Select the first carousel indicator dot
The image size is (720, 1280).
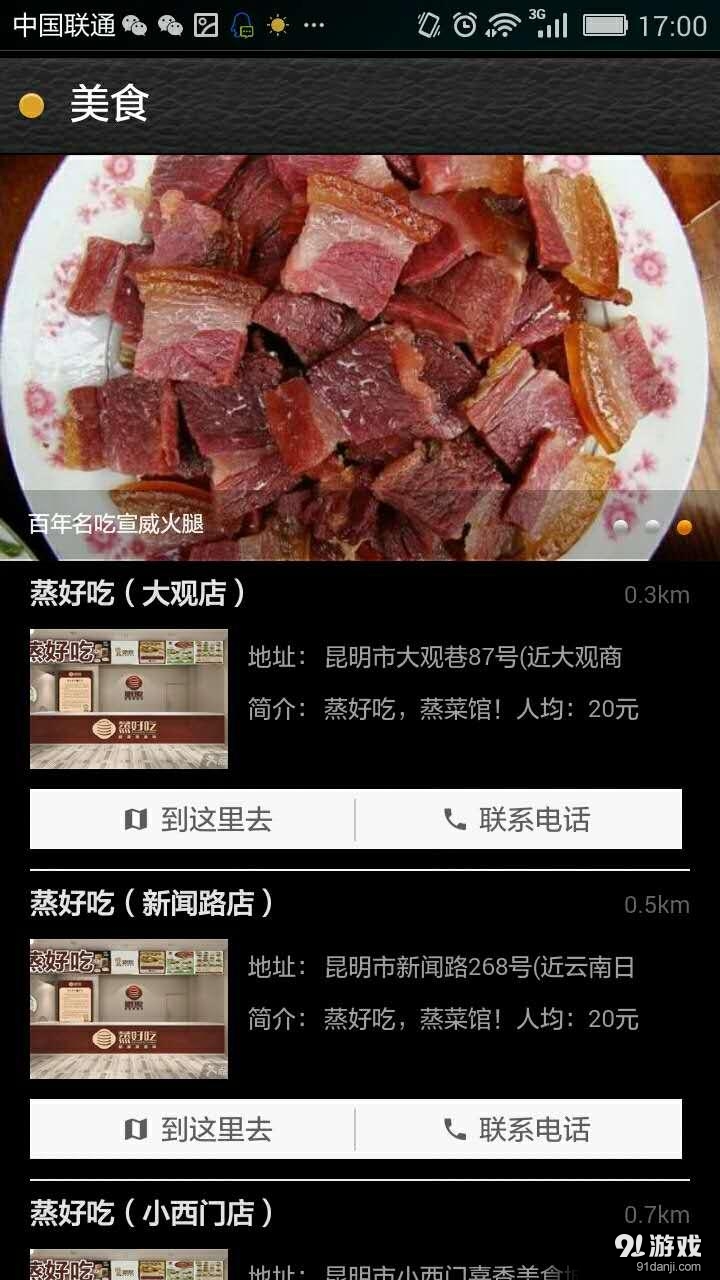pyautogui.click(x=621, y=525)
